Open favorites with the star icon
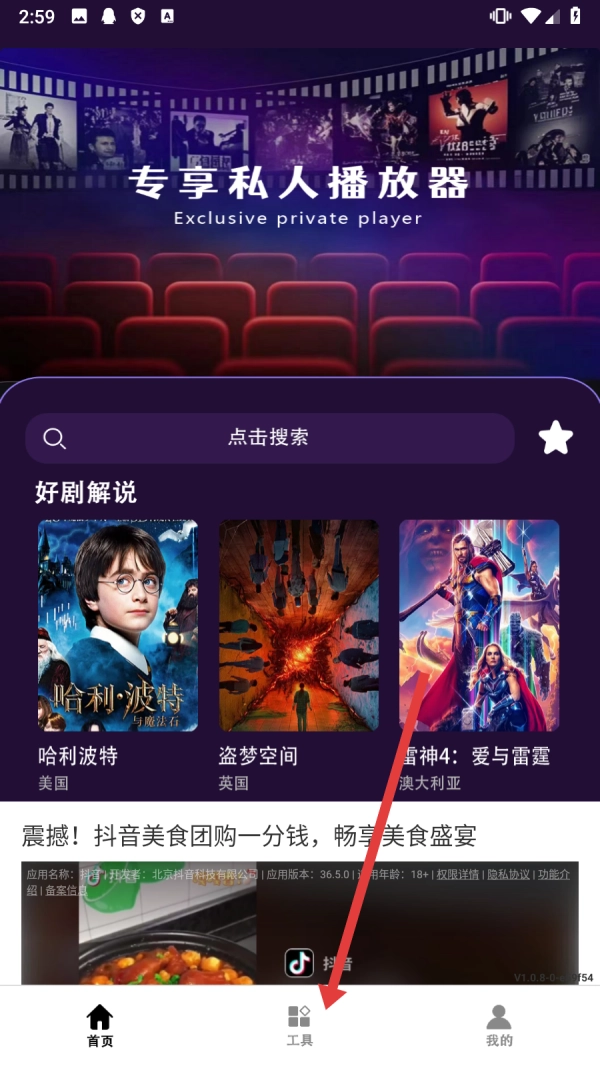This screenshot has height=1066, width=600. click(556, 437)
